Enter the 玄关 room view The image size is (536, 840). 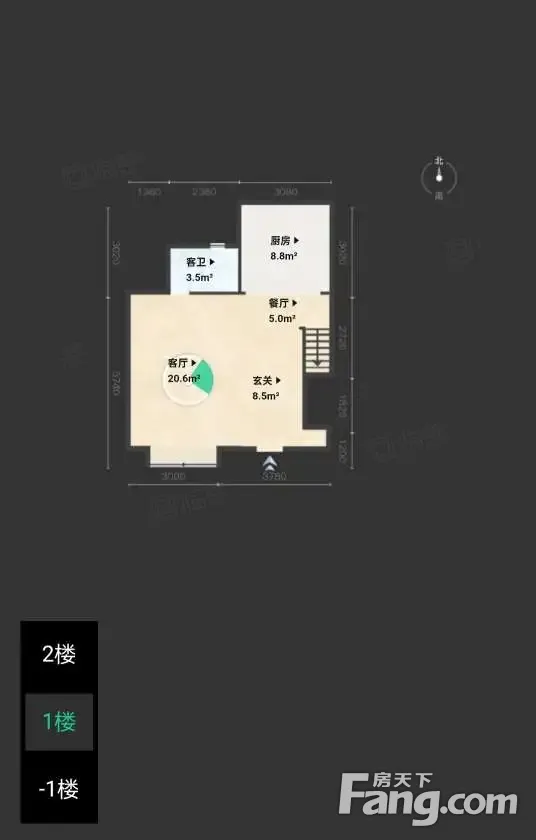pyautogui.click(x=267, y=381)
